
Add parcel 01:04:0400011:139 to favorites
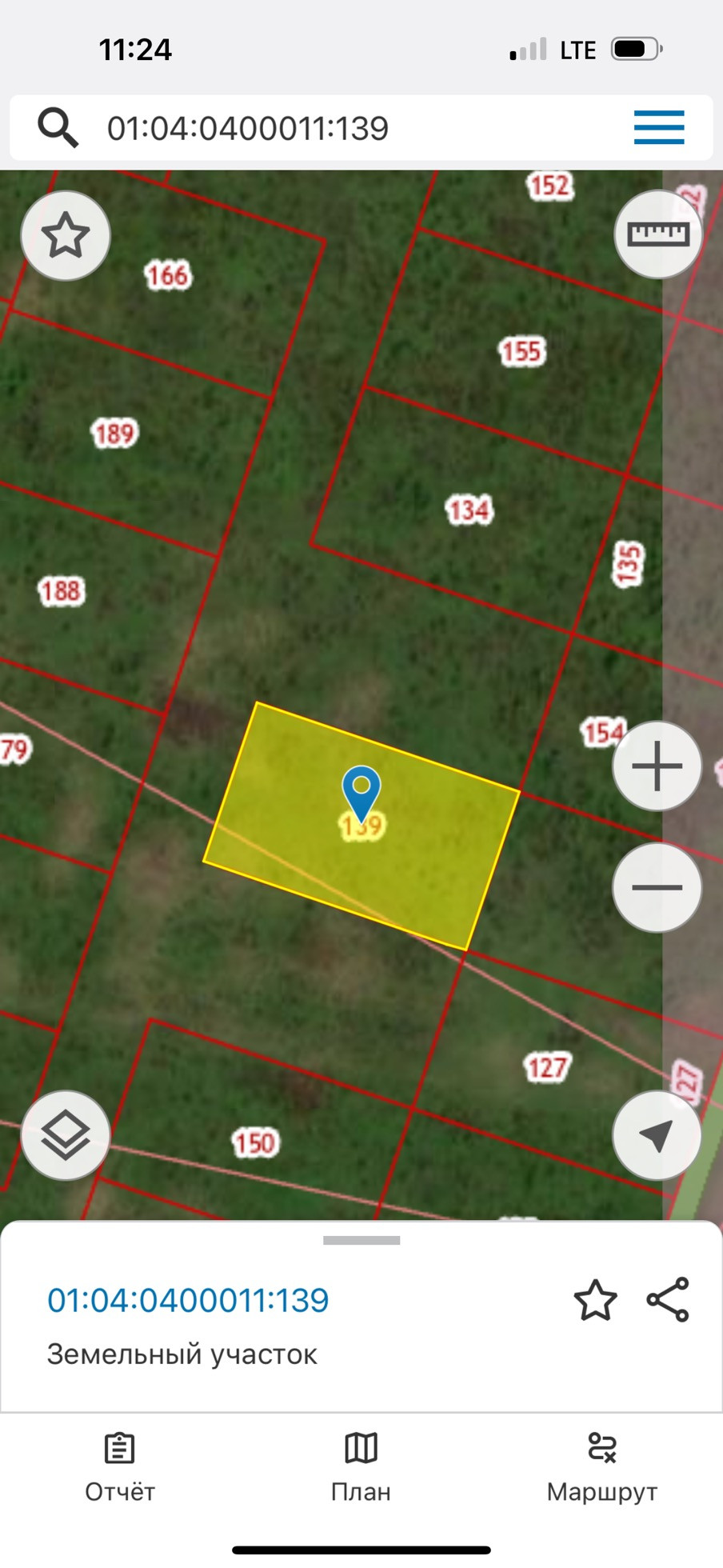[595, 1300]
